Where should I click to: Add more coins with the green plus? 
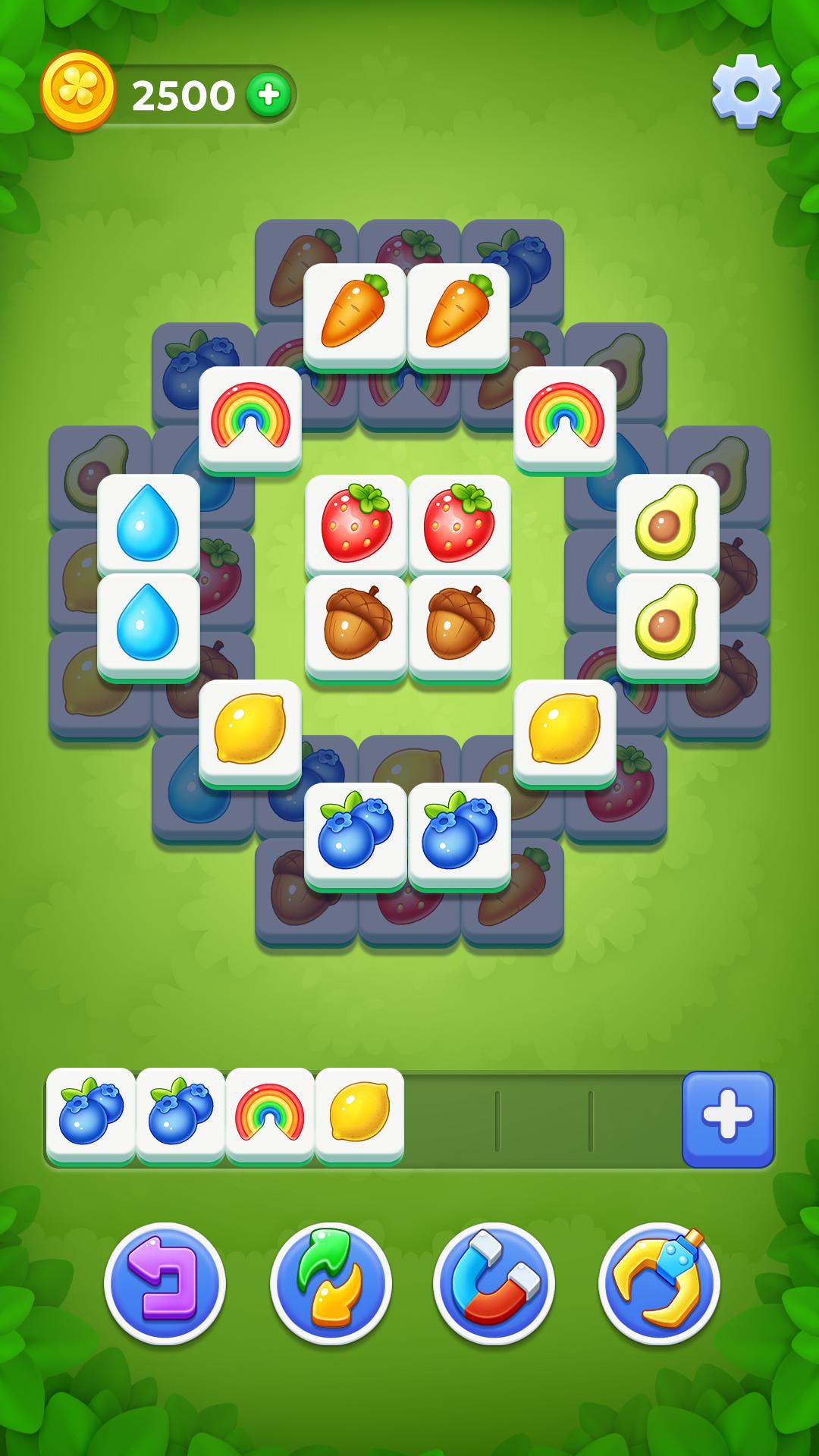click(x=268, y=95)
